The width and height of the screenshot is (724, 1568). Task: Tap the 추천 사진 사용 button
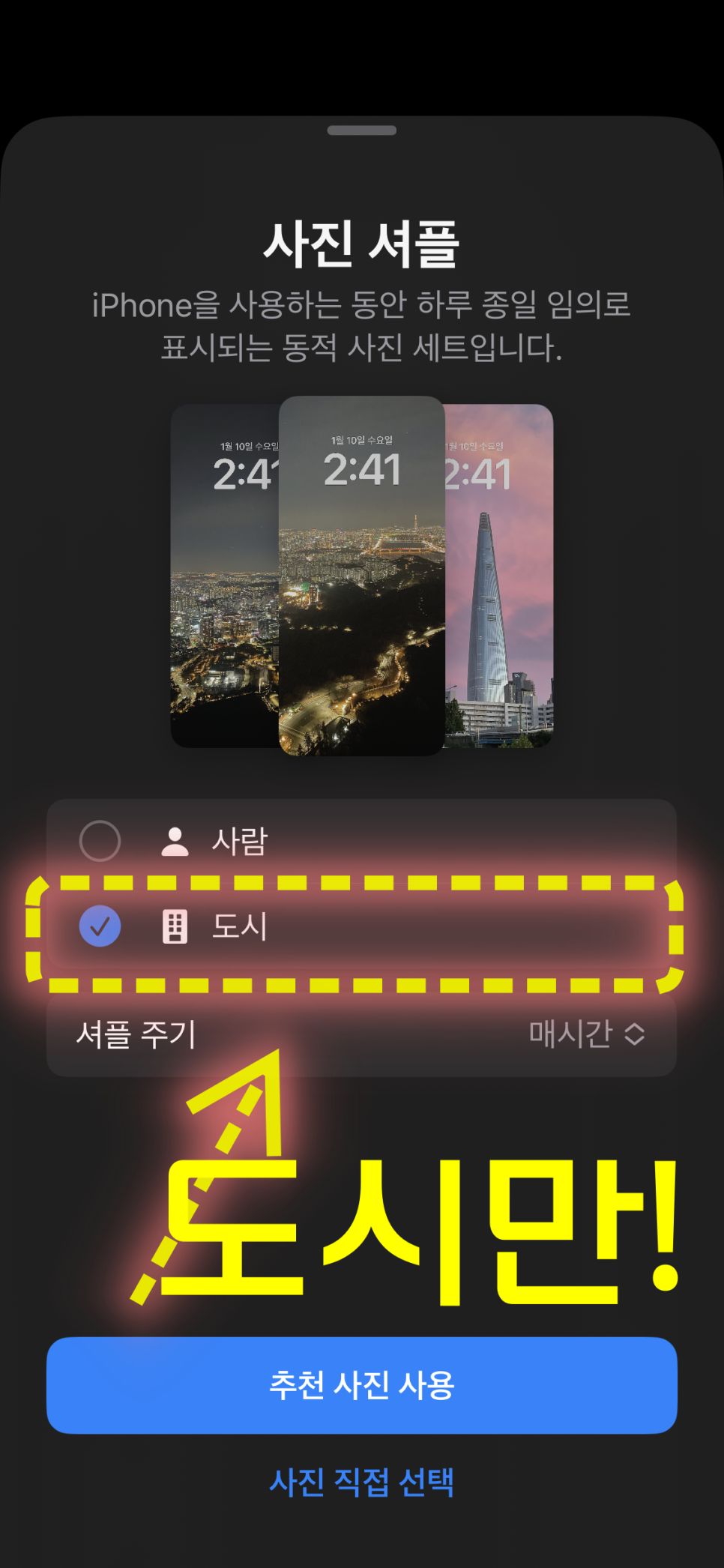(x=362, y=1384)
